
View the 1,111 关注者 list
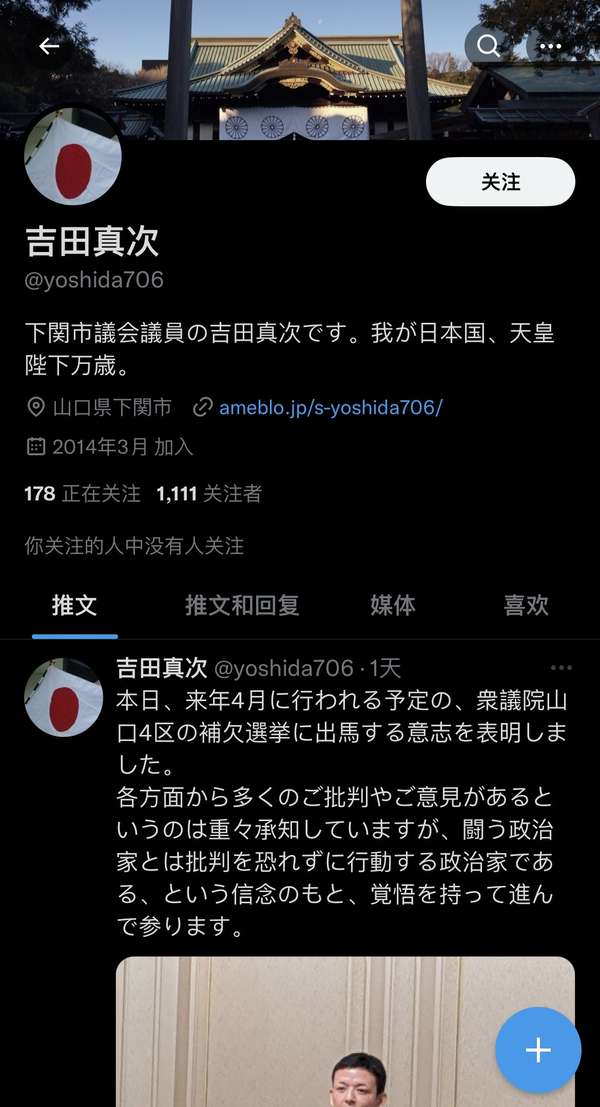point(209,493)
